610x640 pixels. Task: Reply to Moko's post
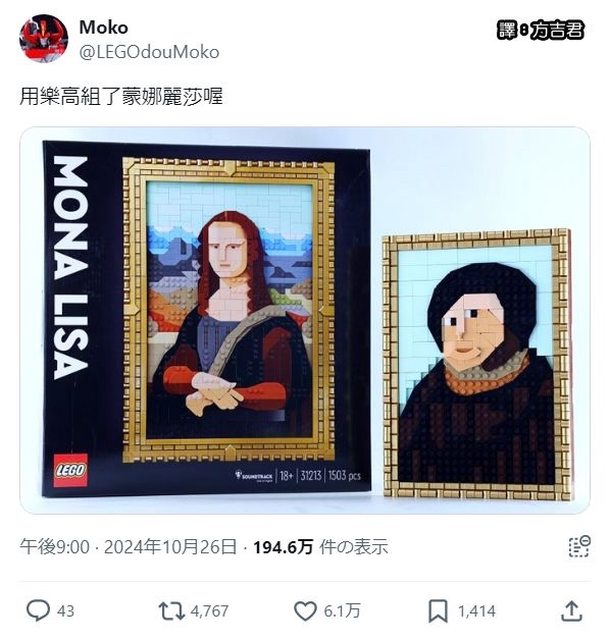coord(39,610)
